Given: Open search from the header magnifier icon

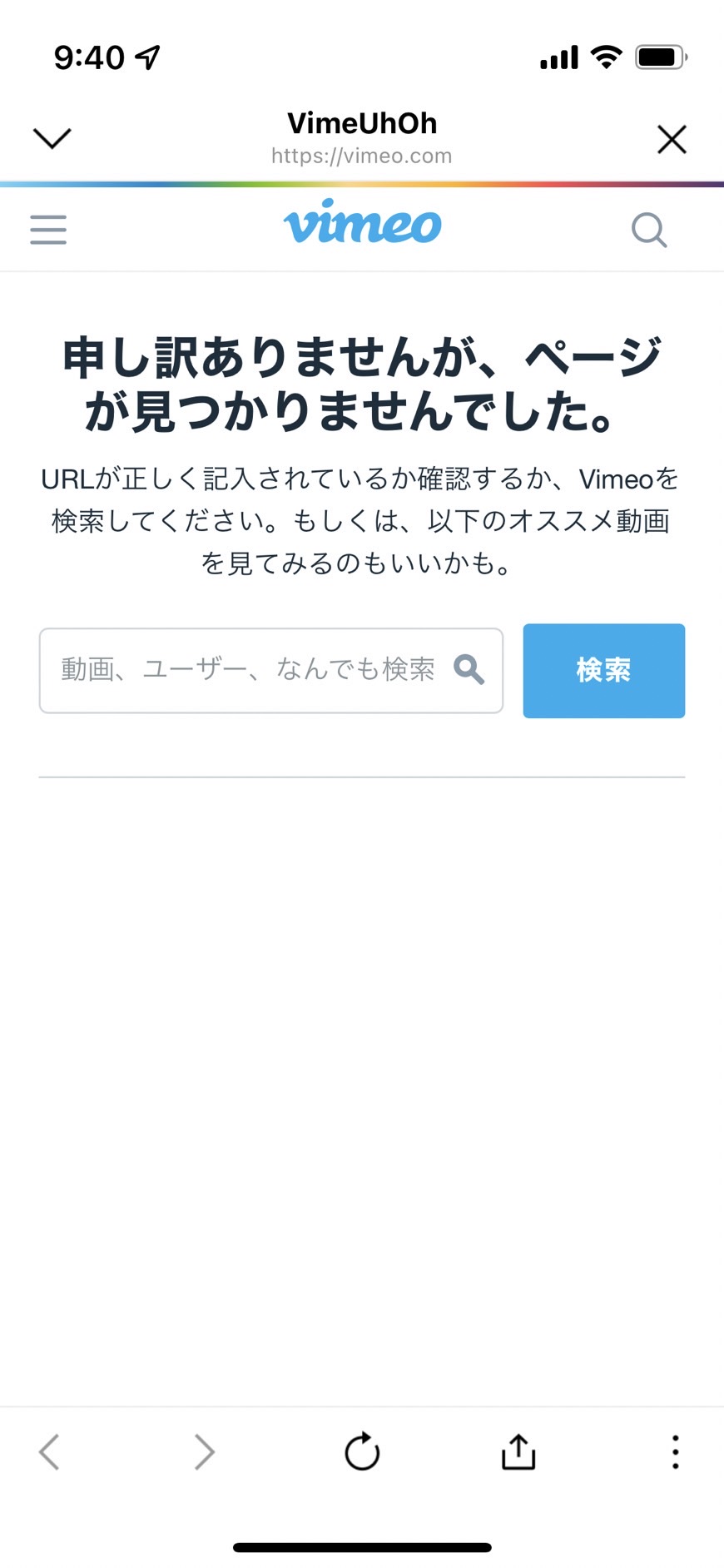Looking at the screenshot, I should click(649, 230).
